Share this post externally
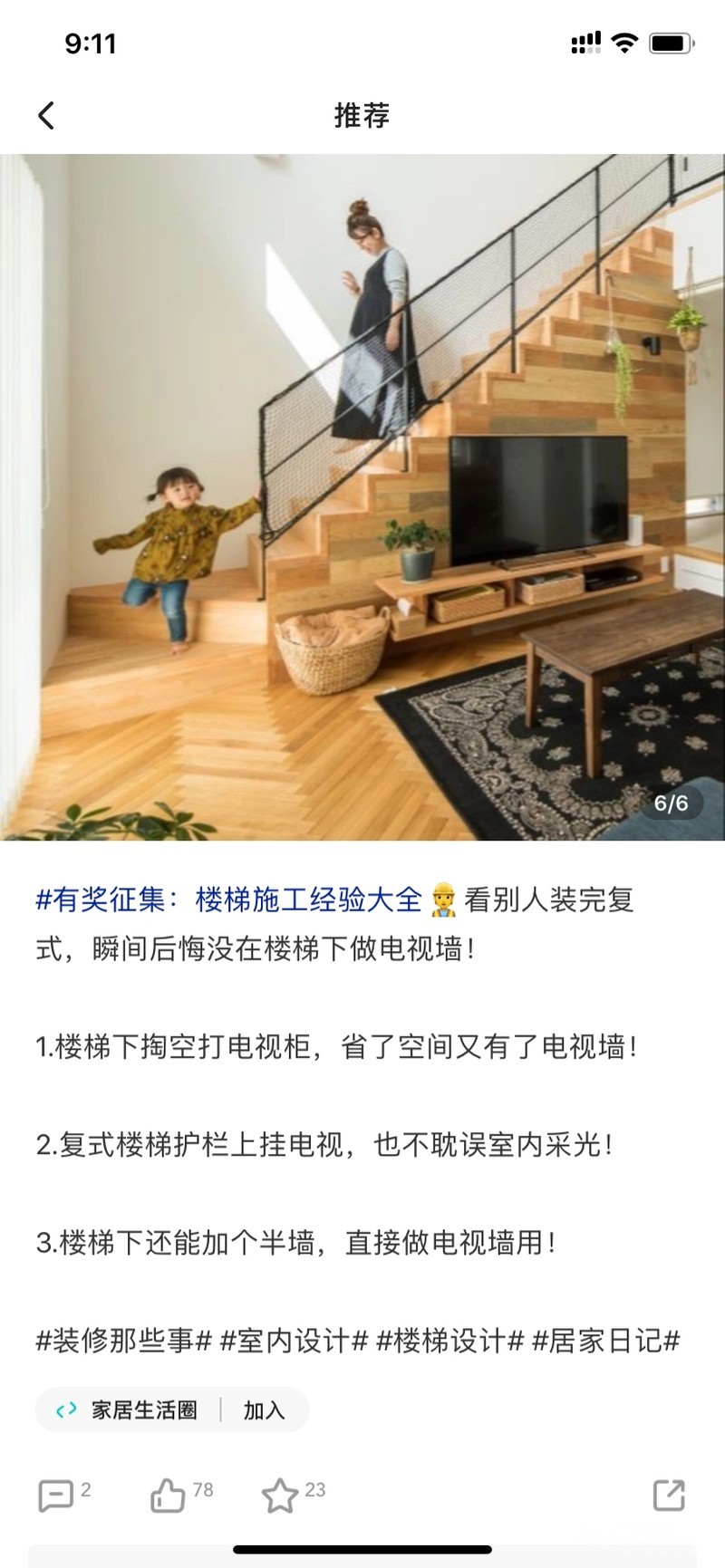The height and width of the screenshot is (1568, 725). (669, 1496)
